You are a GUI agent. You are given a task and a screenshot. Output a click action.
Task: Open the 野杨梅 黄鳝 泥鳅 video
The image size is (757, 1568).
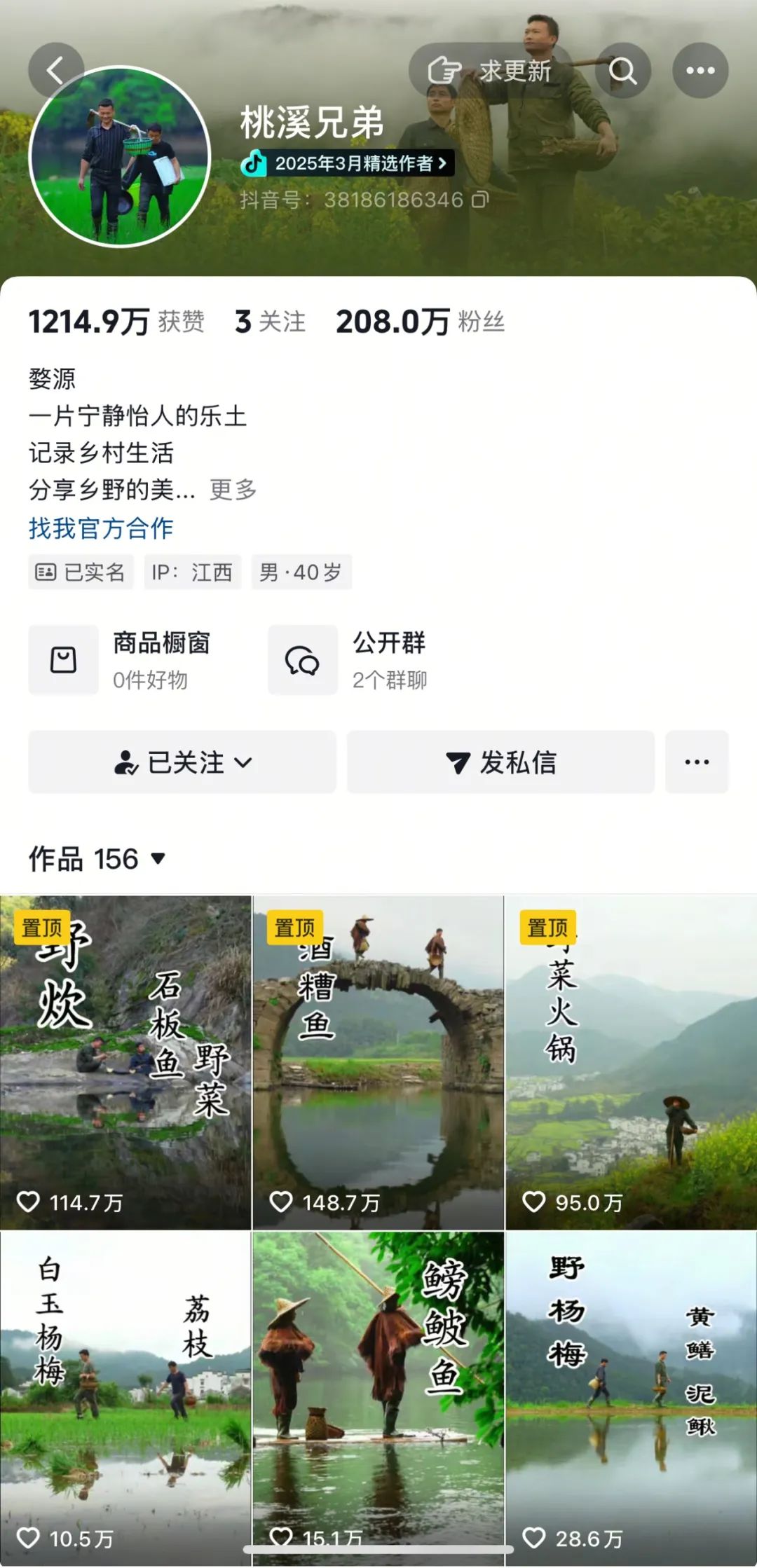631,1398
